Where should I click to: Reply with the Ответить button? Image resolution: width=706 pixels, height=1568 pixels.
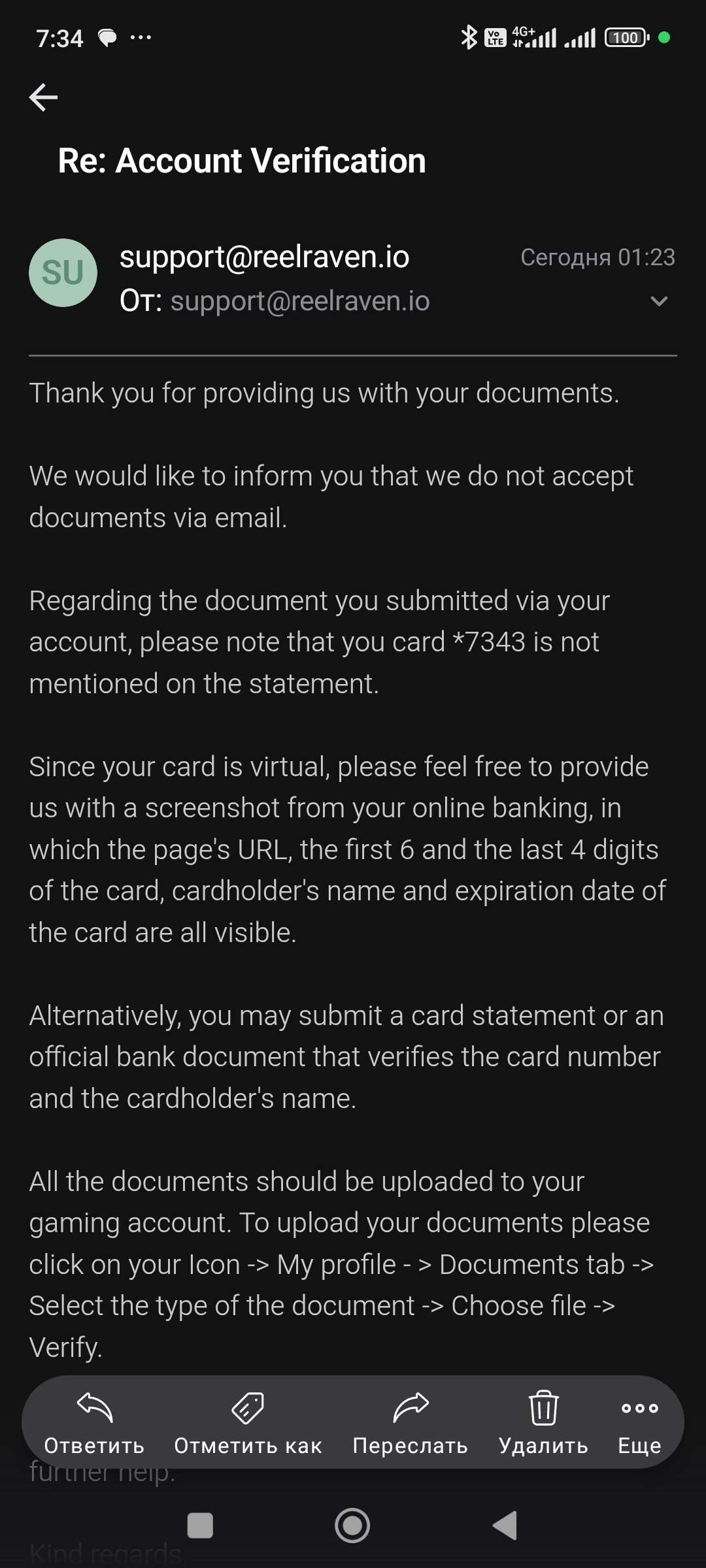pyautogui.click(x=94, y=1424)
